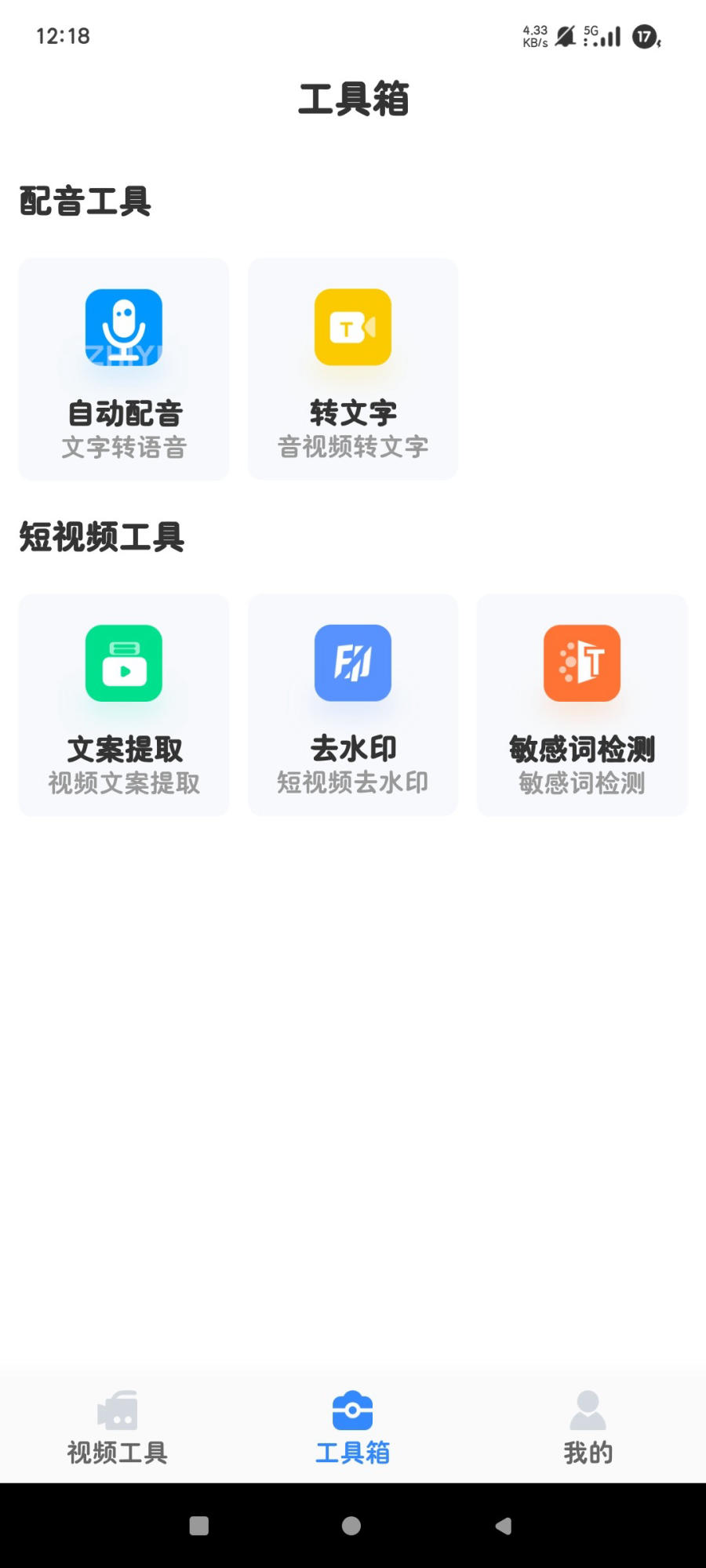This screenshot has height=1568, width=706.
Task: Tap the 短视频去水印 description label
Action: [x=352, y=782]
